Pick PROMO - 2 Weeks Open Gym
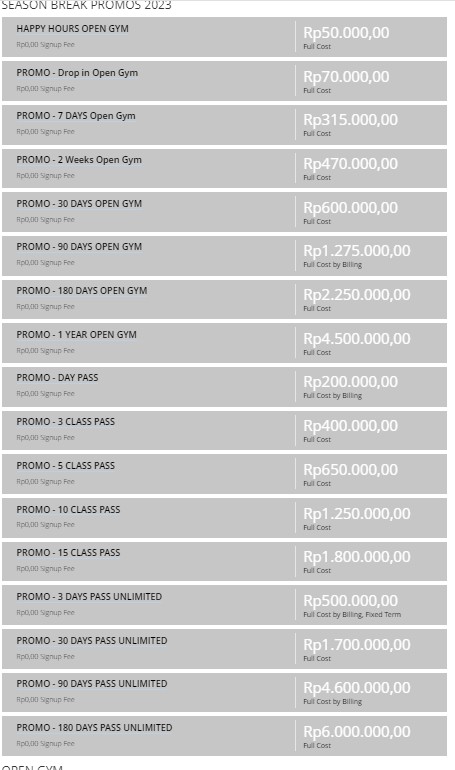This screenshot has height=770, width=455. pos(224,168)
